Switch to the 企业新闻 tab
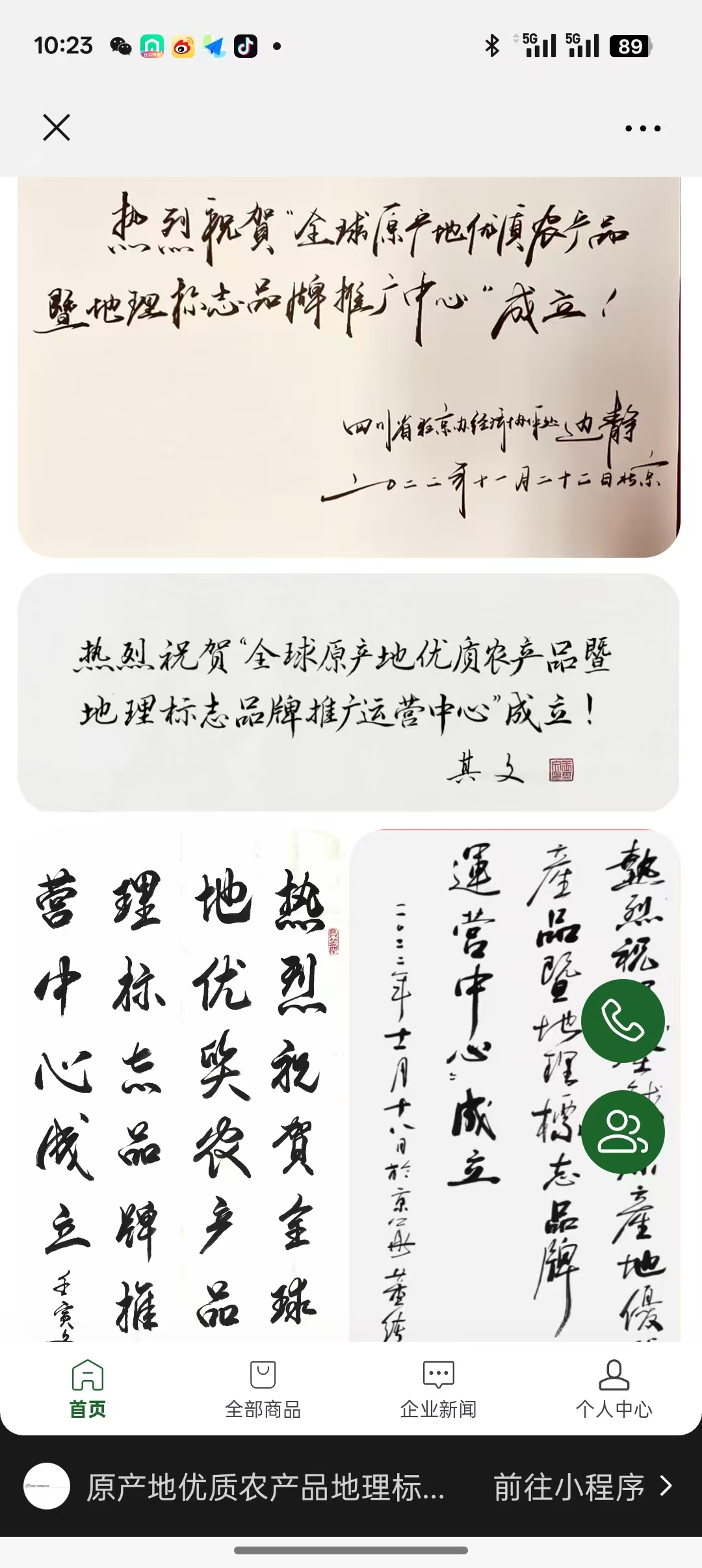702x1568 pixels. click(x=438, y=1389)
